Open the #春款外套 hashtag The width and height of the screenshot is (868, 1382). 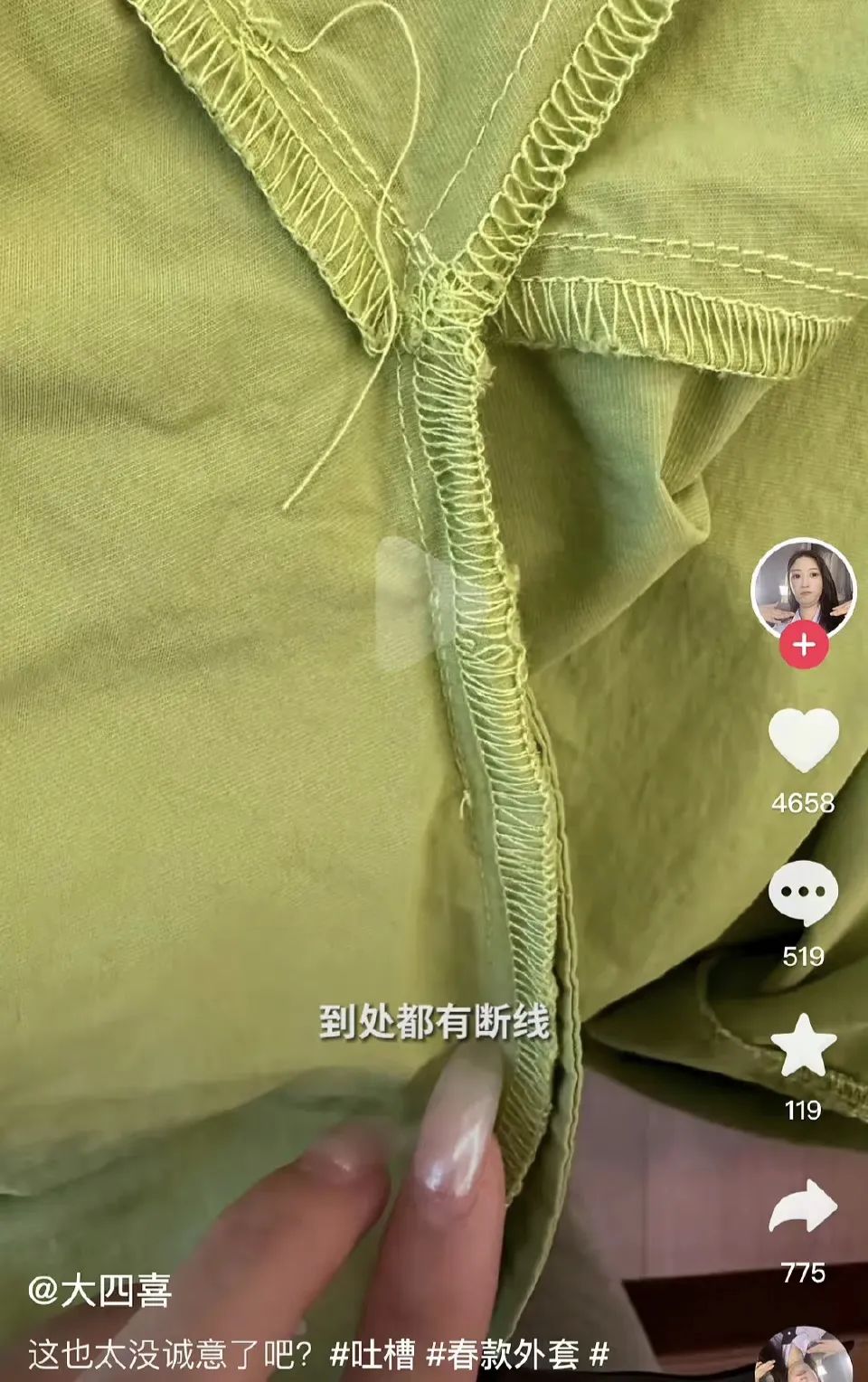502,1354
